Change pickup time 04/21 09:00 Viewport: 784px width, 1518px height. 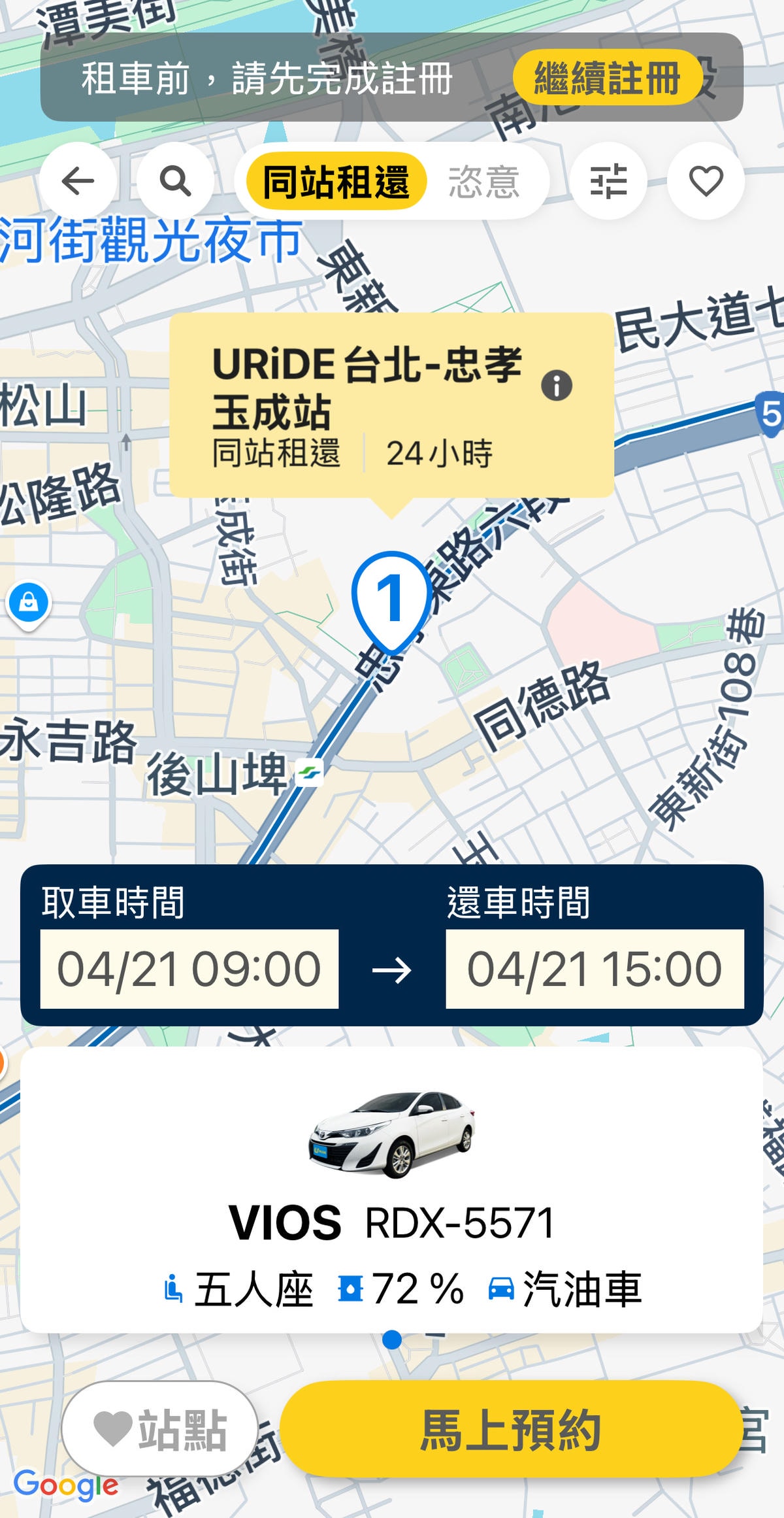click(x=189, y=969)
